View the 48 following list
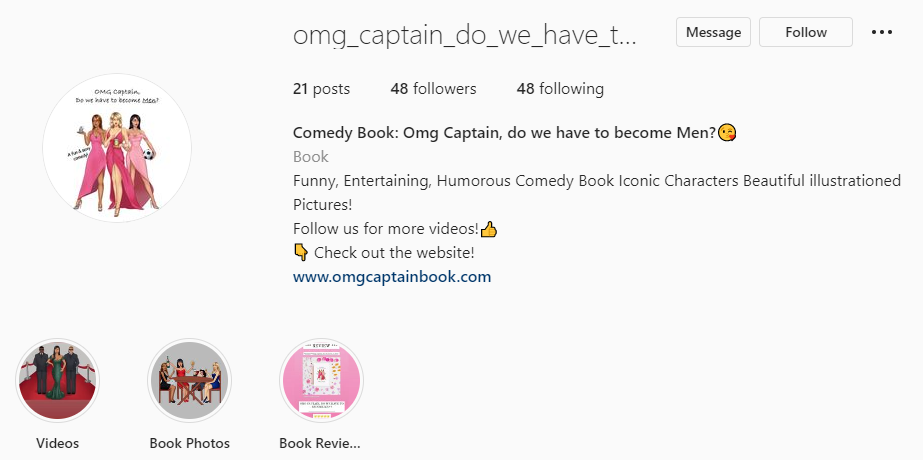Screen dimensions: 923x460 [560, 89]
